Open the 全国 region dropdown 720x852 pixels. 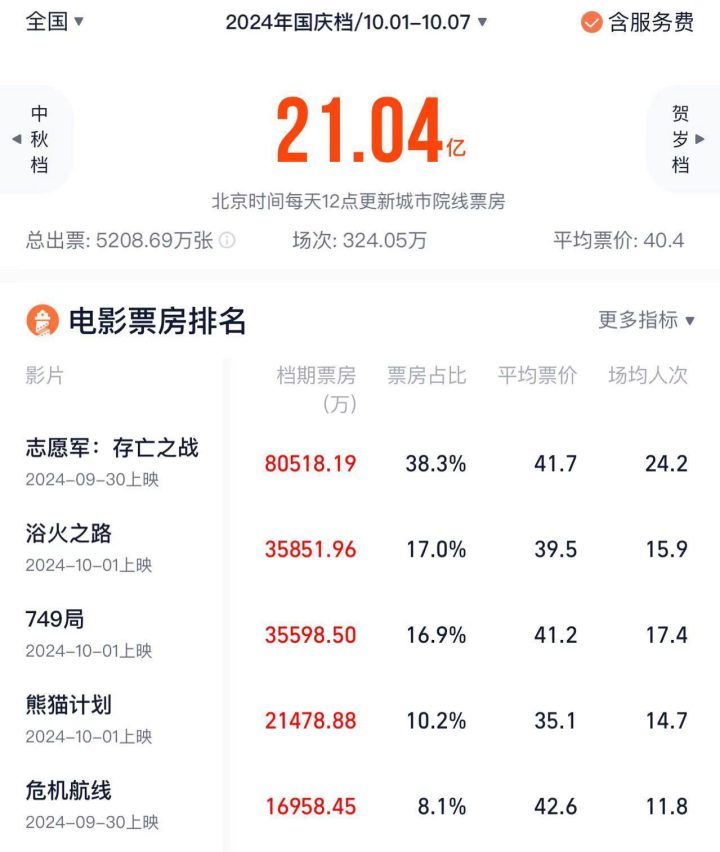54,21
